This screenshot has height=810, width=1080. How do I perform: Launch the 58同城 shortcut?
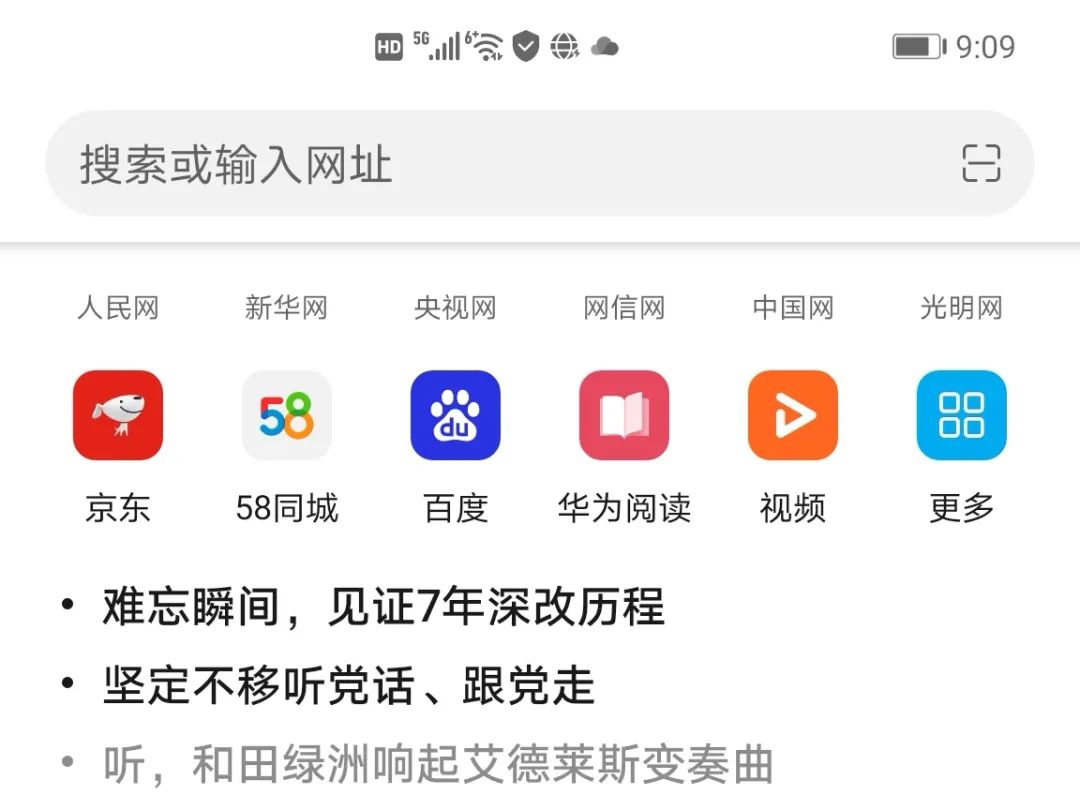click(x=286, y=415)
